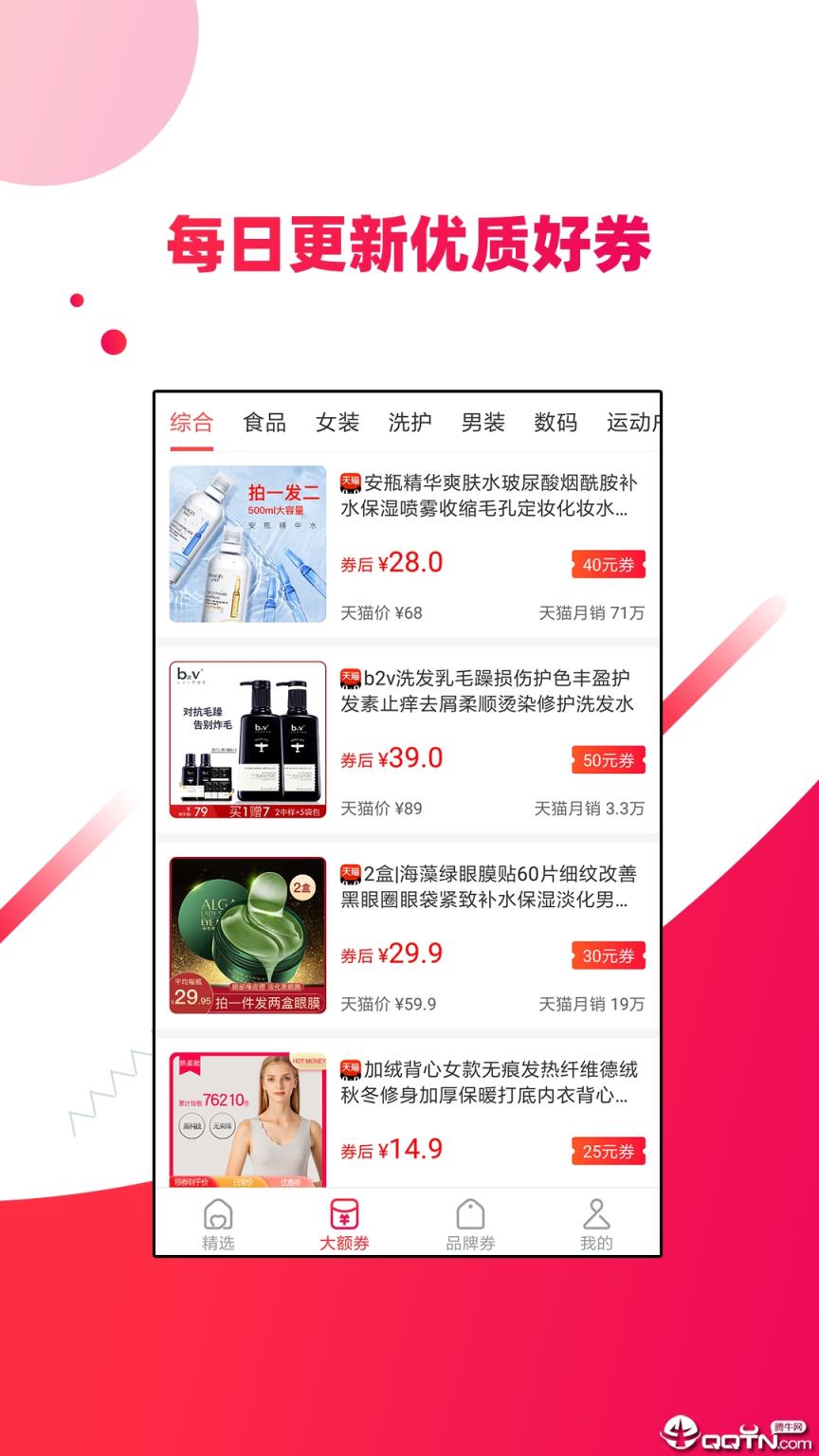Click the partially visible 运动 tab
Viewport: 819px width, 1456px height.
coord(635,422)
